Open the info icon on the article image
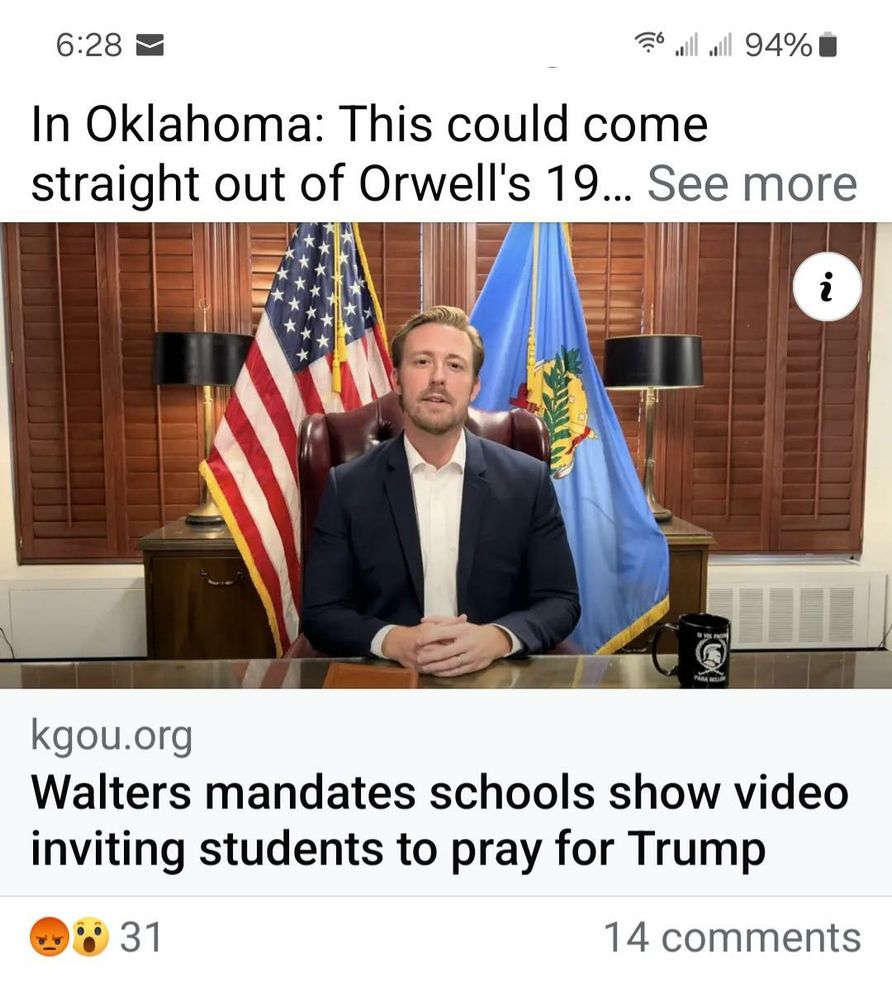Image resolution: width=892 pixels, height=1000 pixels. point(826,287)
